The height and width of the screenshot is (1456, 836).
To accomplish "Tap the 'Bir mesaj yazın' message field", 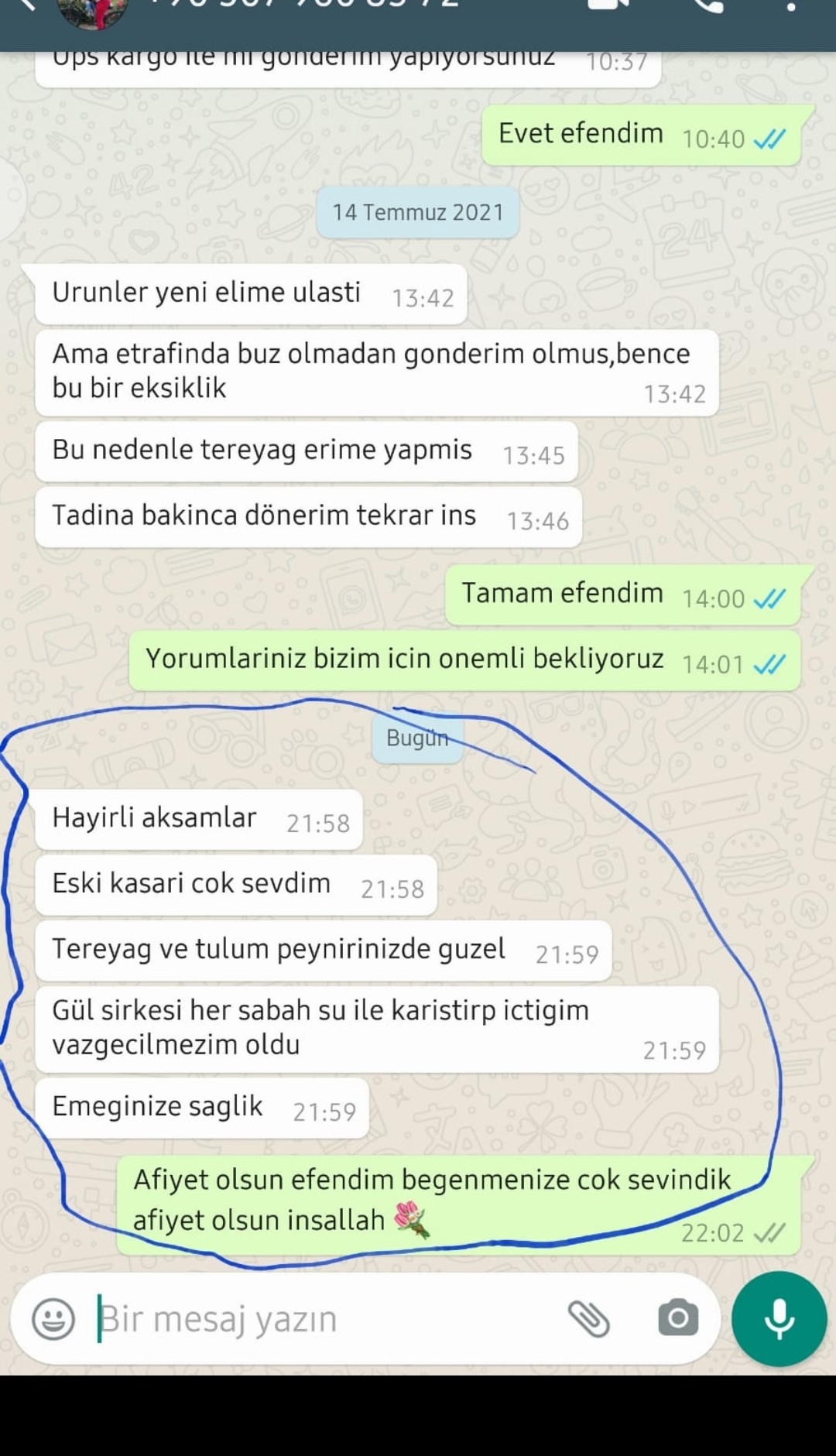I will tap(325, 1319).
